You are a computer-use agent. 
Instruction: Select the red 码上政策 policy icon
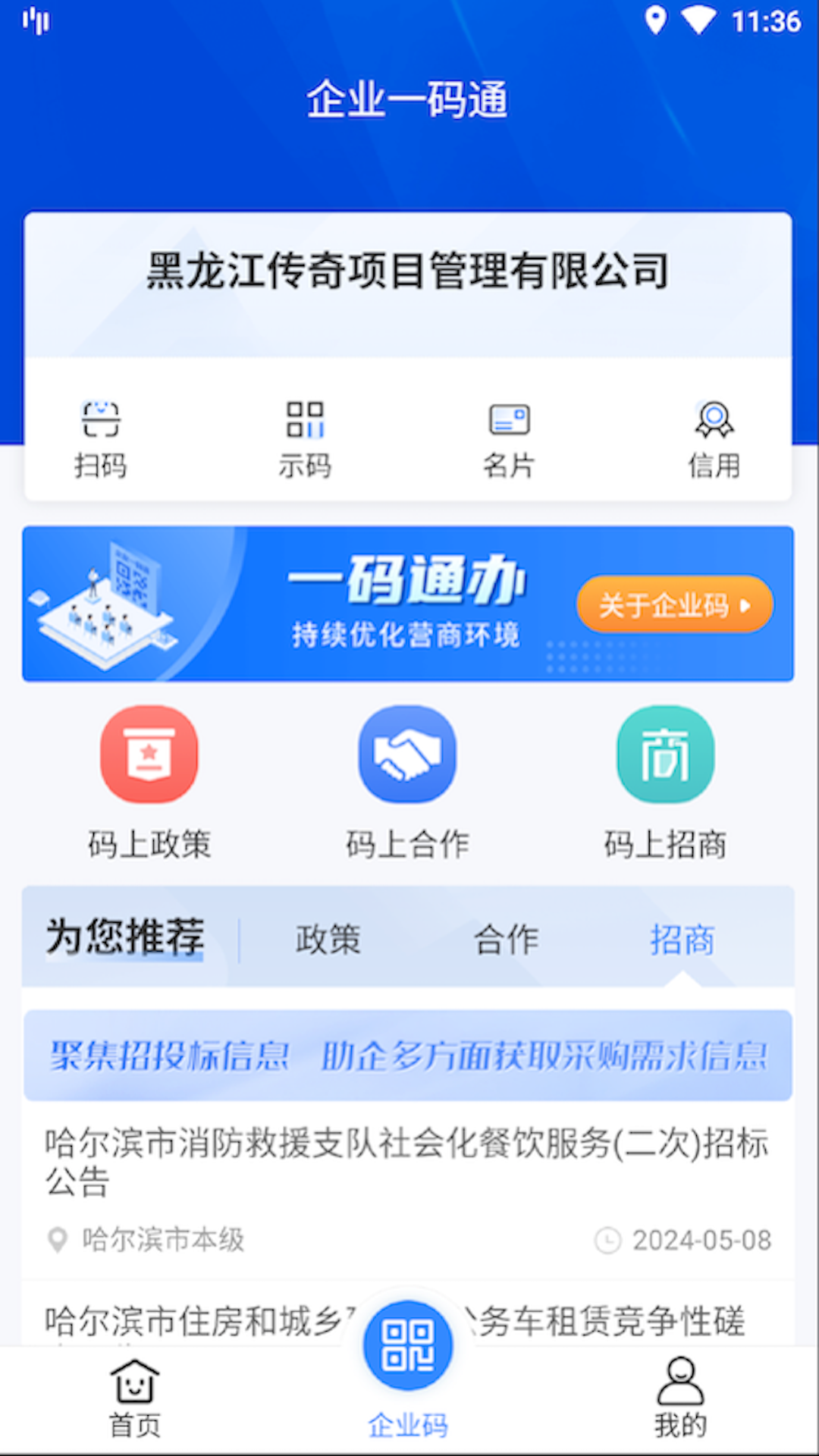coord(149,755)
